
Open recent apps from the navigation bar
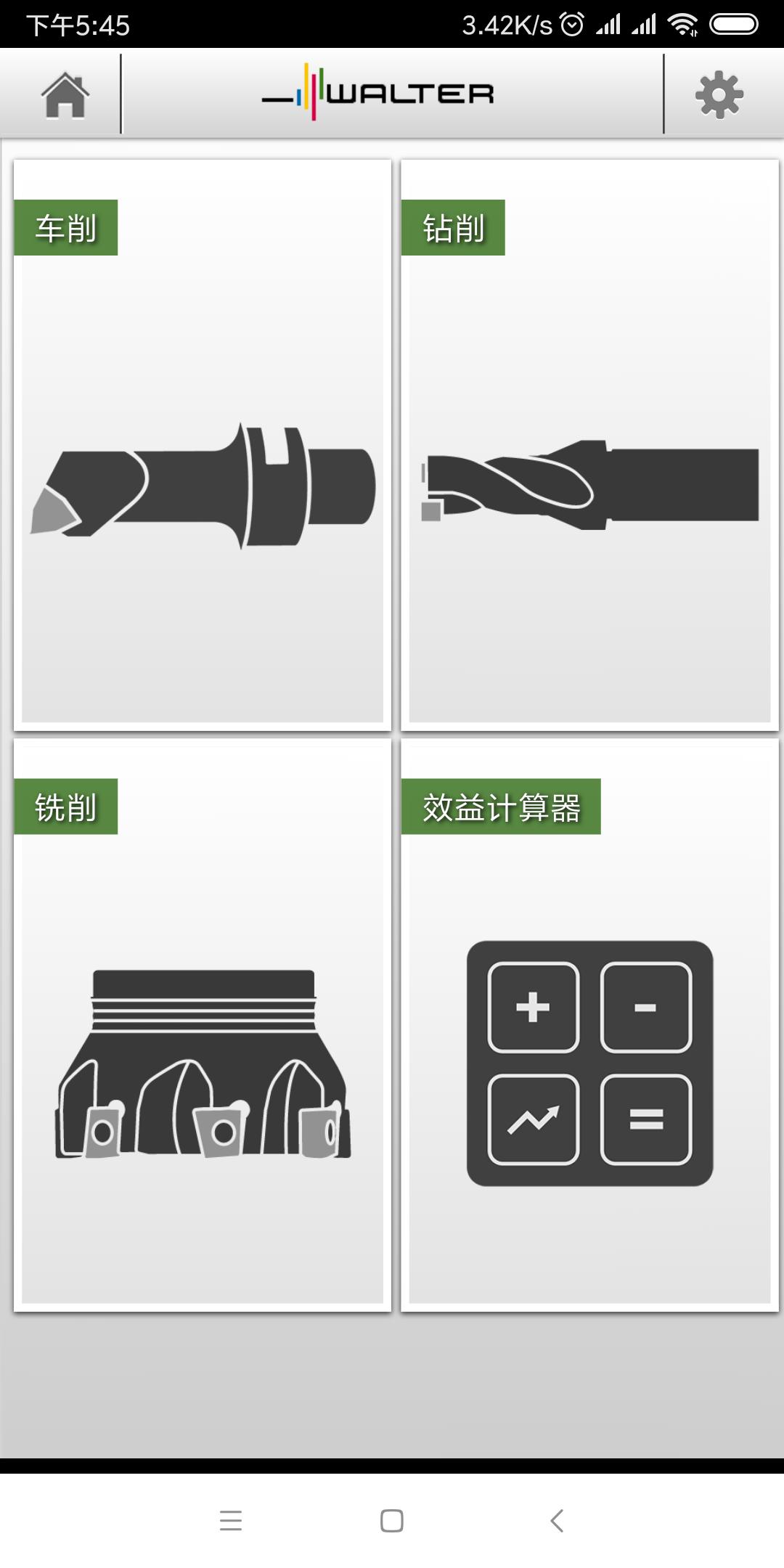pyautogui.click(x=231, y=1520)
